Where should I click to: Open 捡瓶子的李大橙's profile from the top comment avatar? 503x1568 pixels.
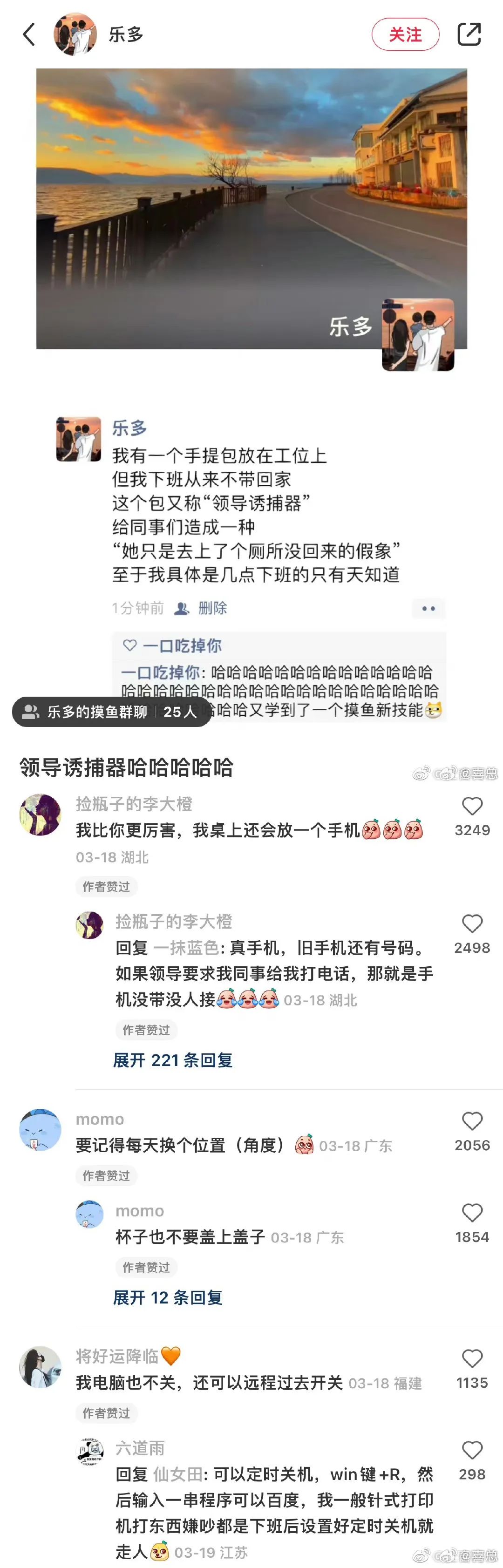coord(40,815)
